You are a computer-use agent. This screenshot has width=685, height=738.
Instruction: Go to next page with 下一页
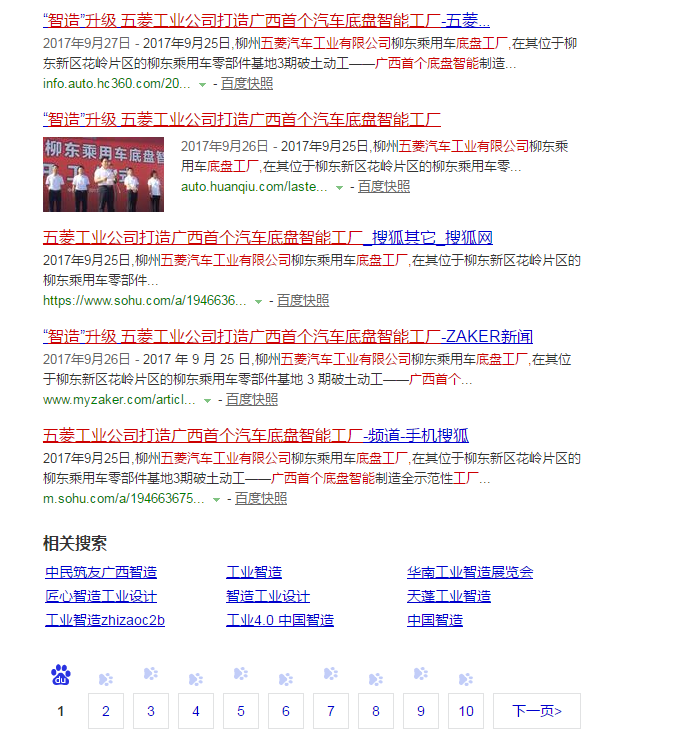[536, 711]
